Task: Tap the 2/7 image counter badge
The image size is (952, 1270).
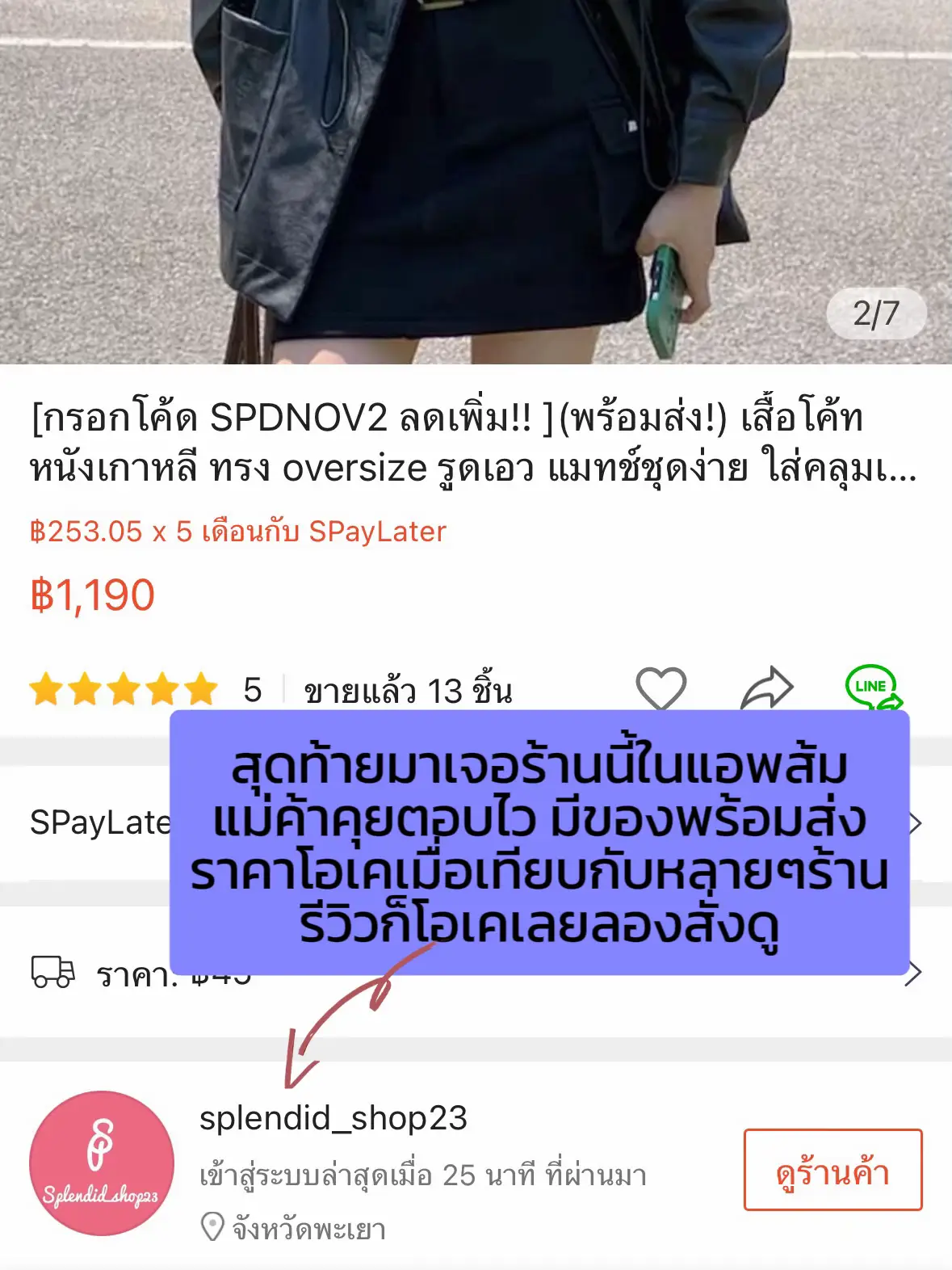Action: tap(877, 311)
